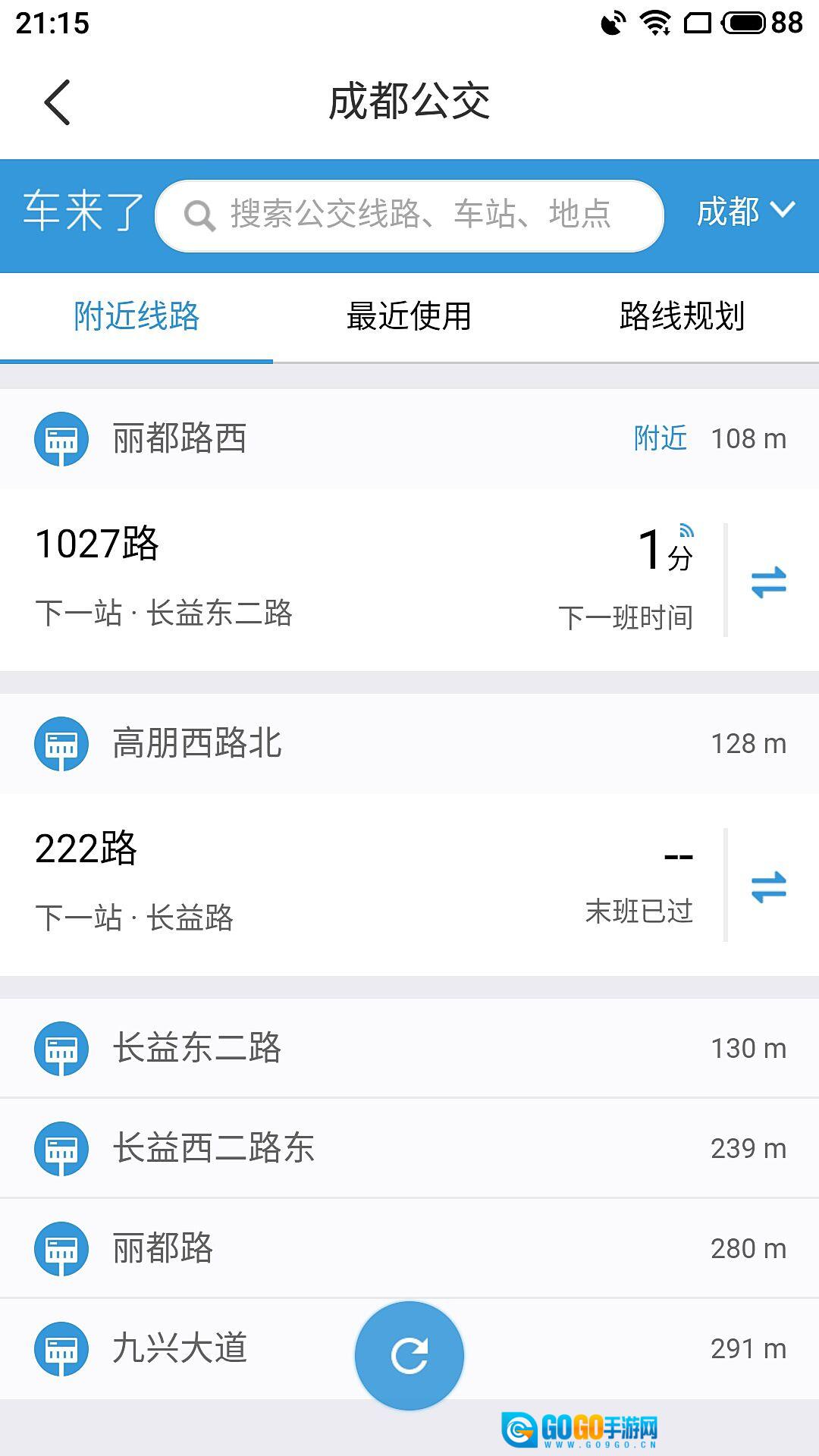This screenshot has width=819, height=1456.
Task: Select the 附近线路 tab
Action: 136,316
